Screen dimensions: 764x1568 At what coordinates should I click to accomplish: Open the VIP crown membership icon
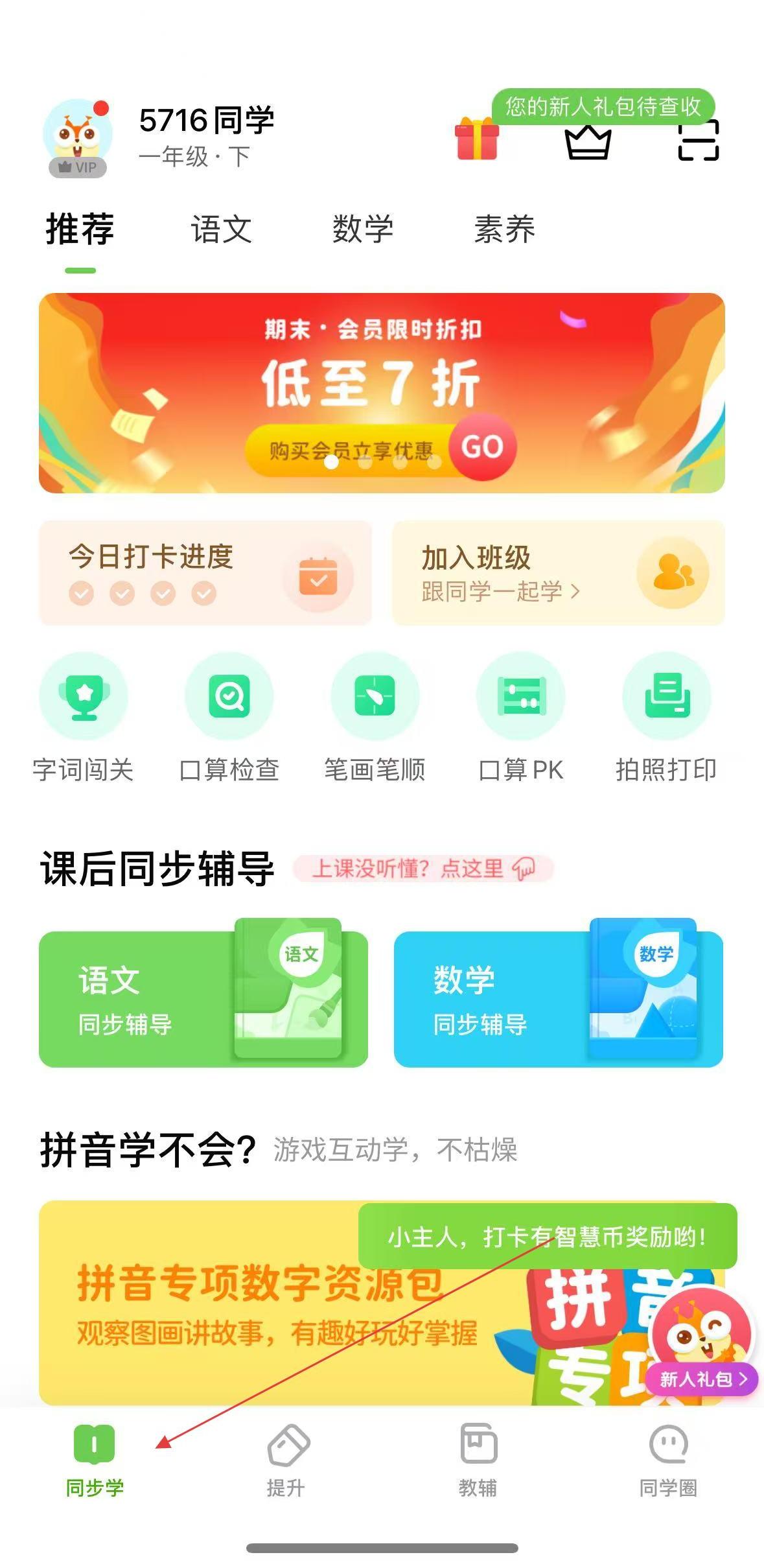click(588, 143)
